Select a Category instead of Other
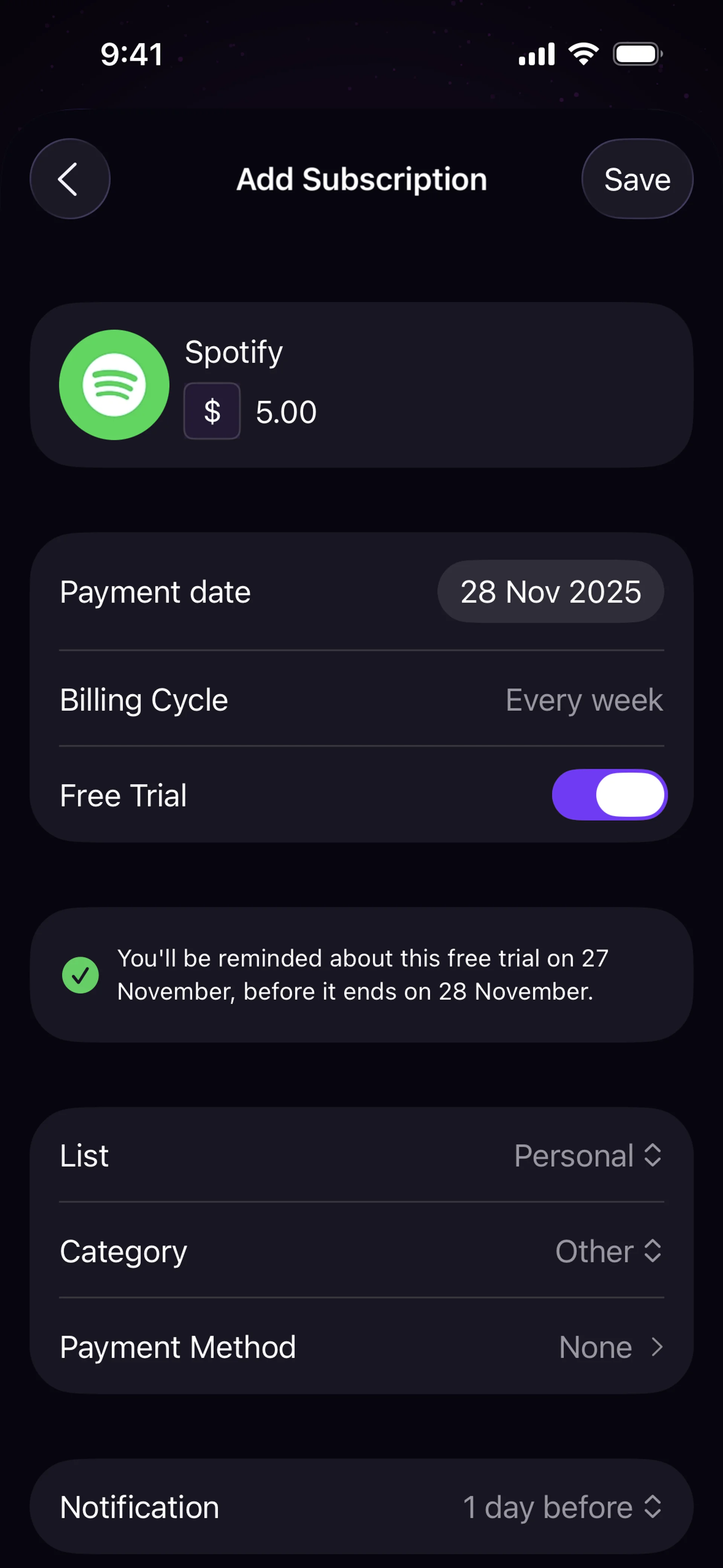Image resolution: width=723 pixels, height=1568 pixels. click(x=607, y=1252)
